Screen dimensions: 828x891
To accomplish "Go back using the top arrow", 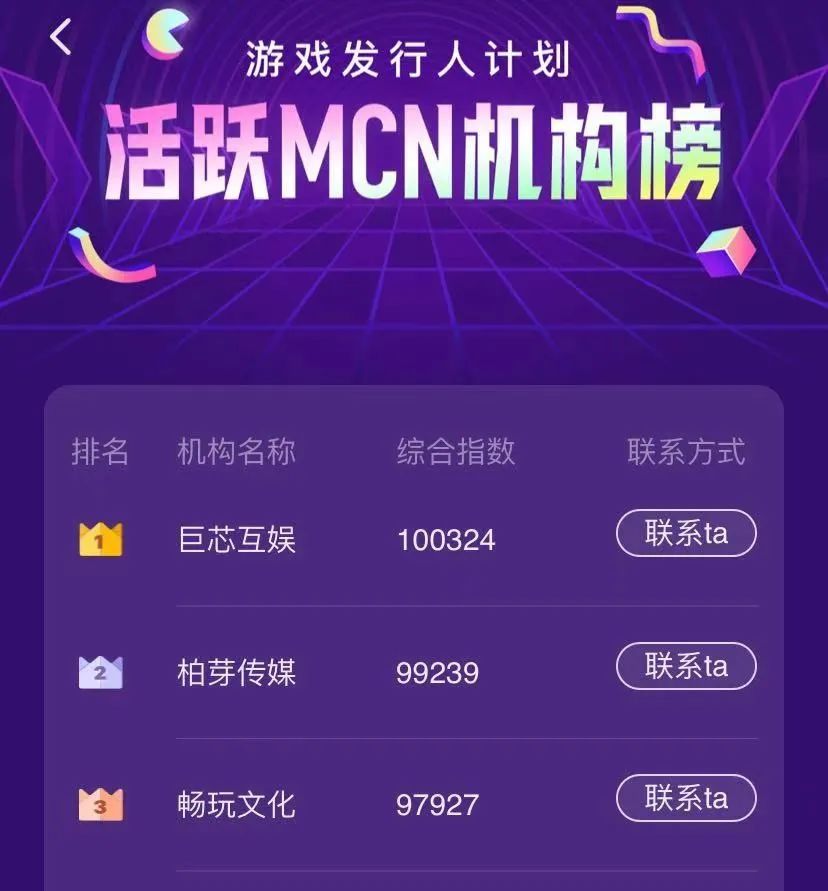I will [x=61, y=38].
